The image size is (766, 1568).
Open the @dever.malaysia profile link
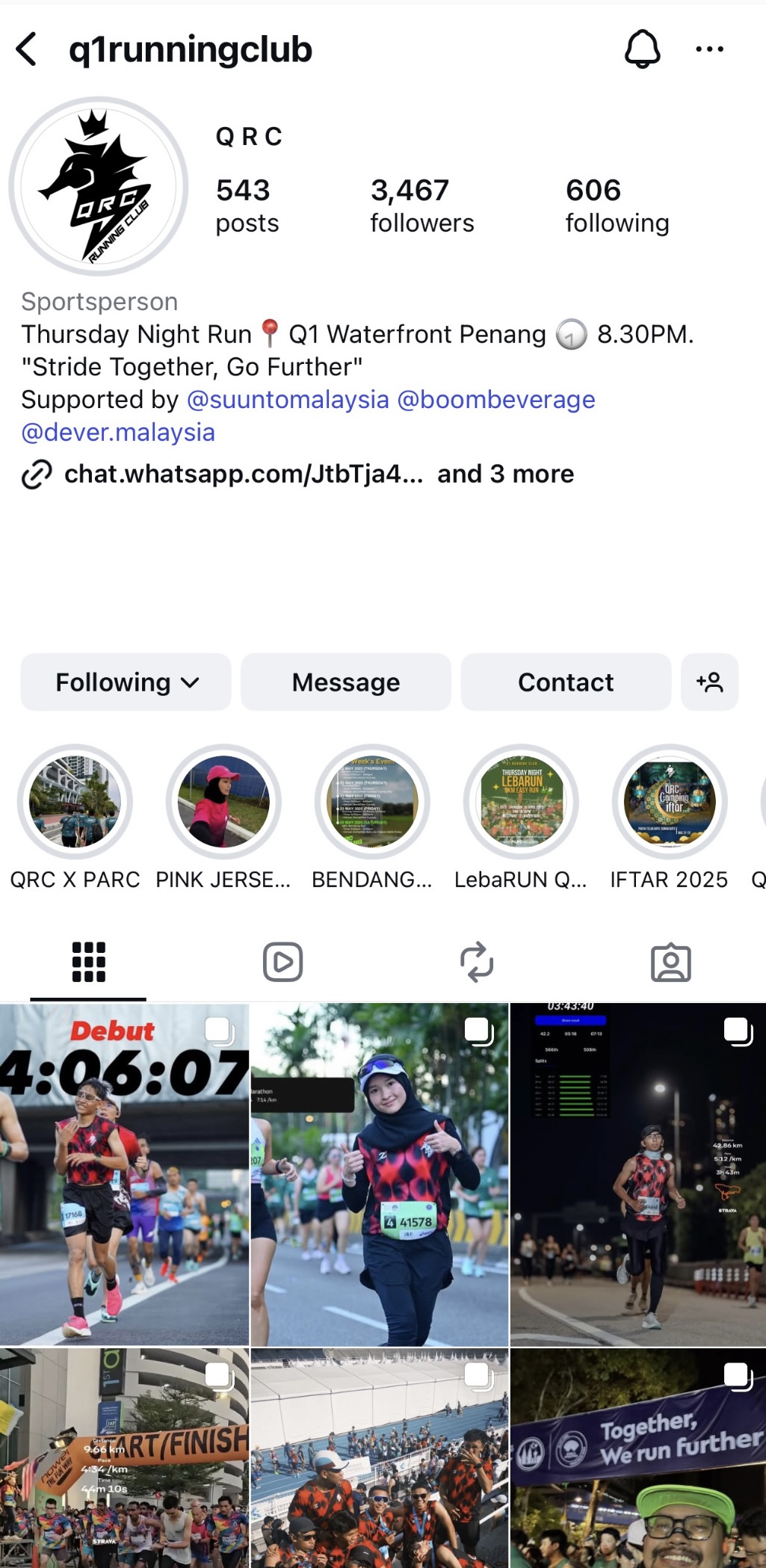coord(118,433)
